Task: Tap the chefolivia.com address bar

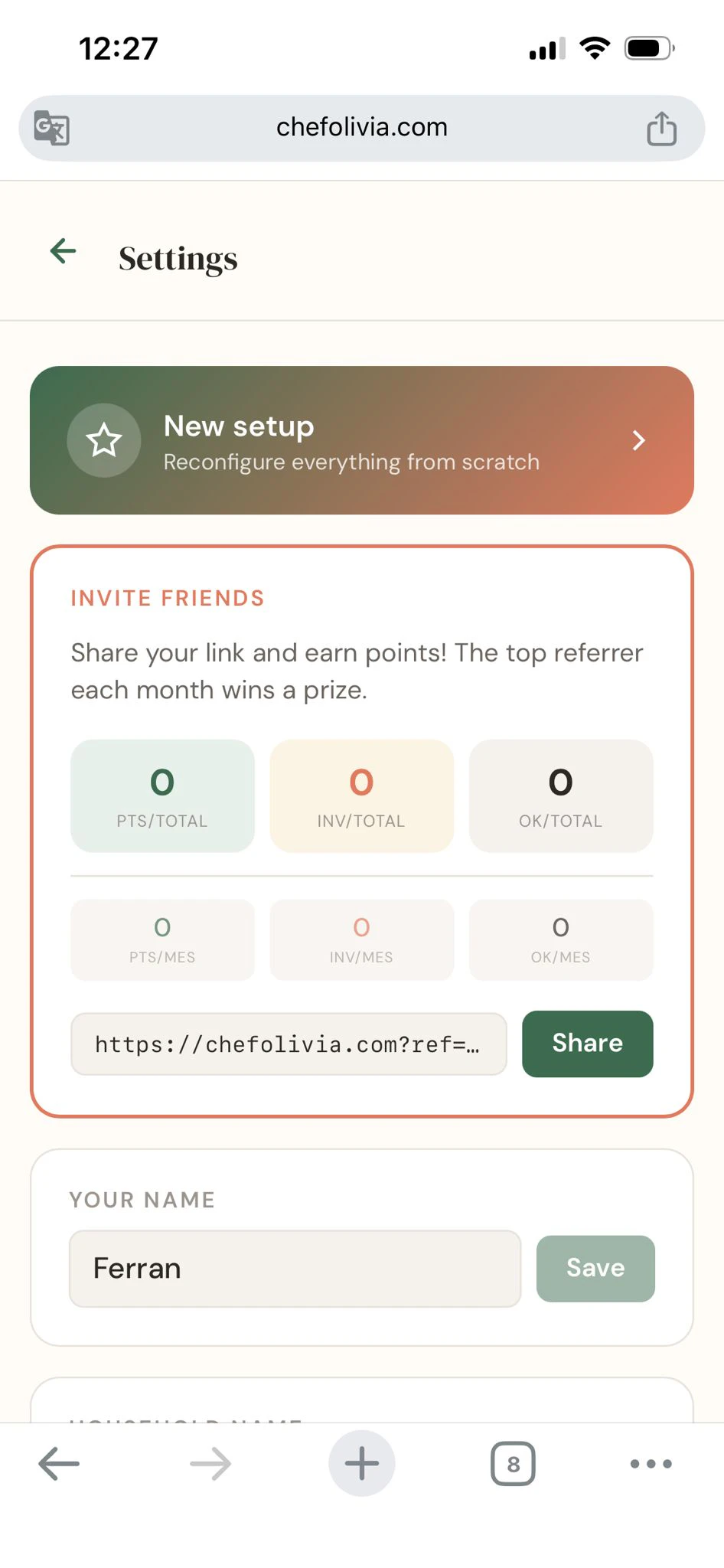Action: (362, 127)
